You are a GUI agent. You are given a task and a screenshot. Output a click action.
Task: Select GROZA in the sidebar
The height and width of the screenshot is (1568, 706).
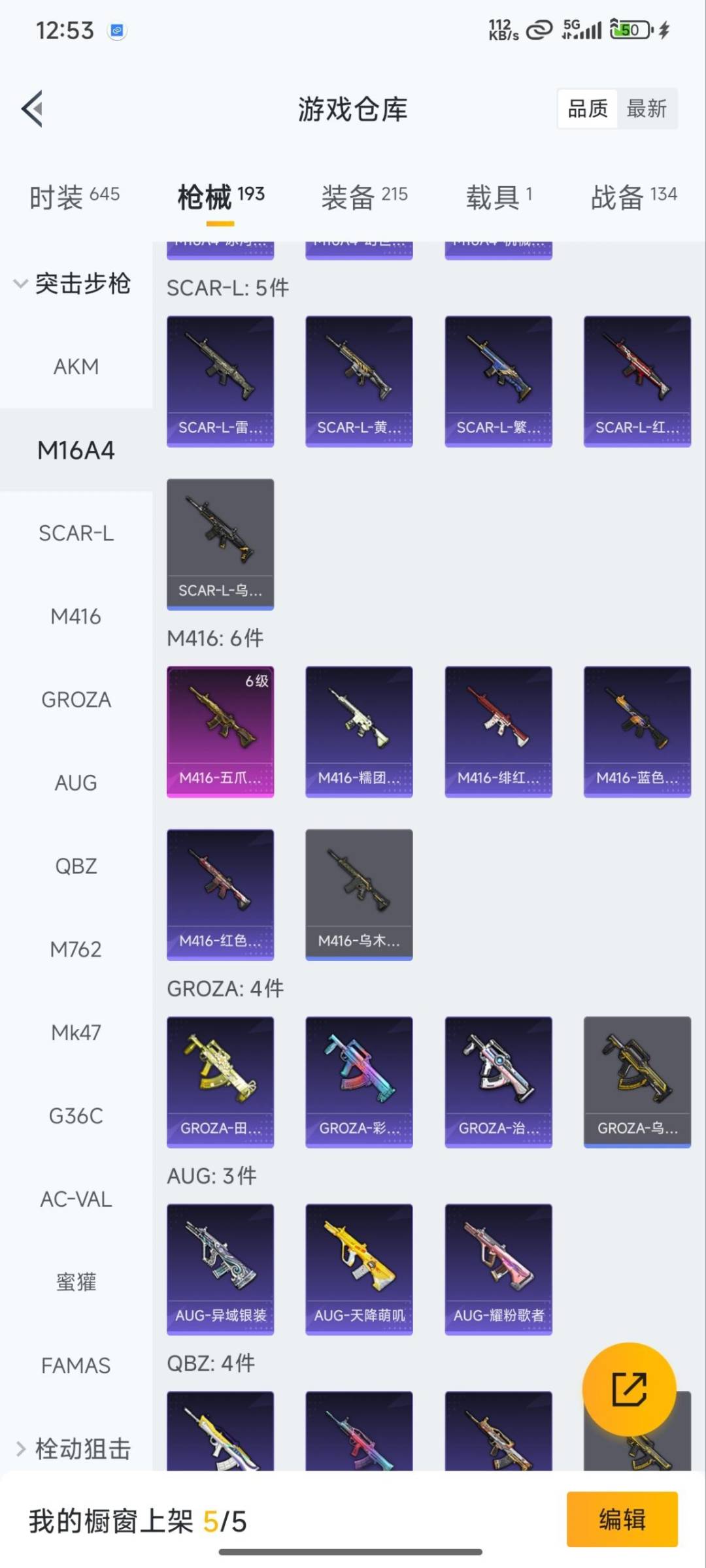coord(76,700)
